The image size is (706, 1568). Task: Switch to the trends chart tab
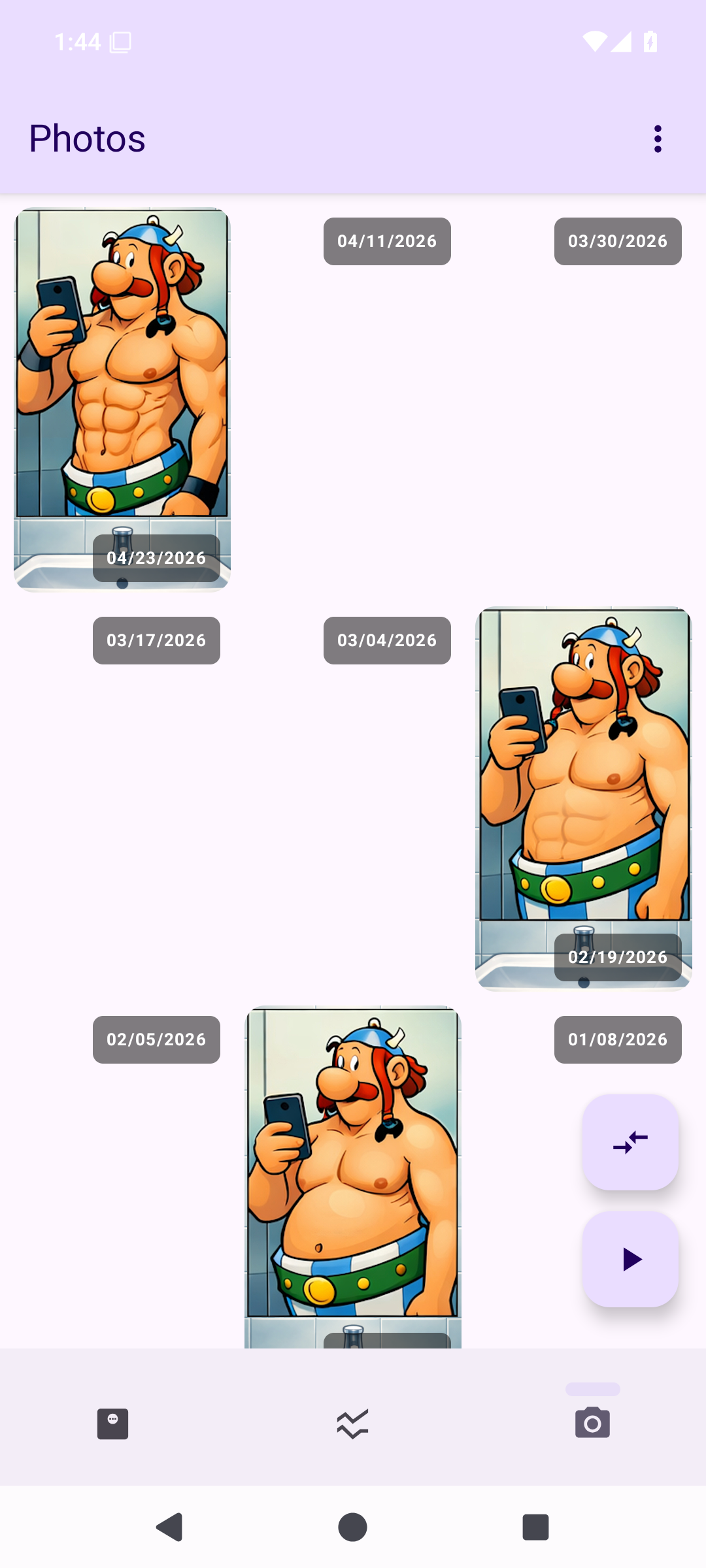click(x=353, y=1424)
